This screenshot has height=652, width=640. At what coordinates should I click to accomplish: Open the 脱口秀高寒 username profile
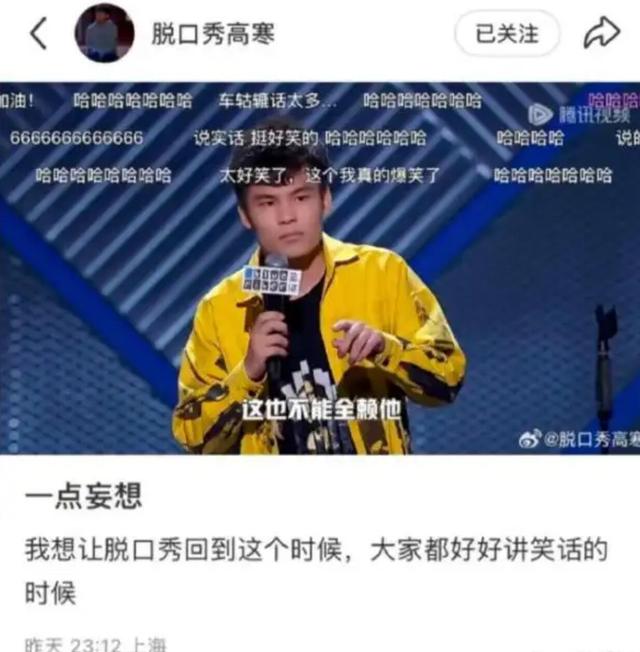pyautogui.click(x=213, y=34)
